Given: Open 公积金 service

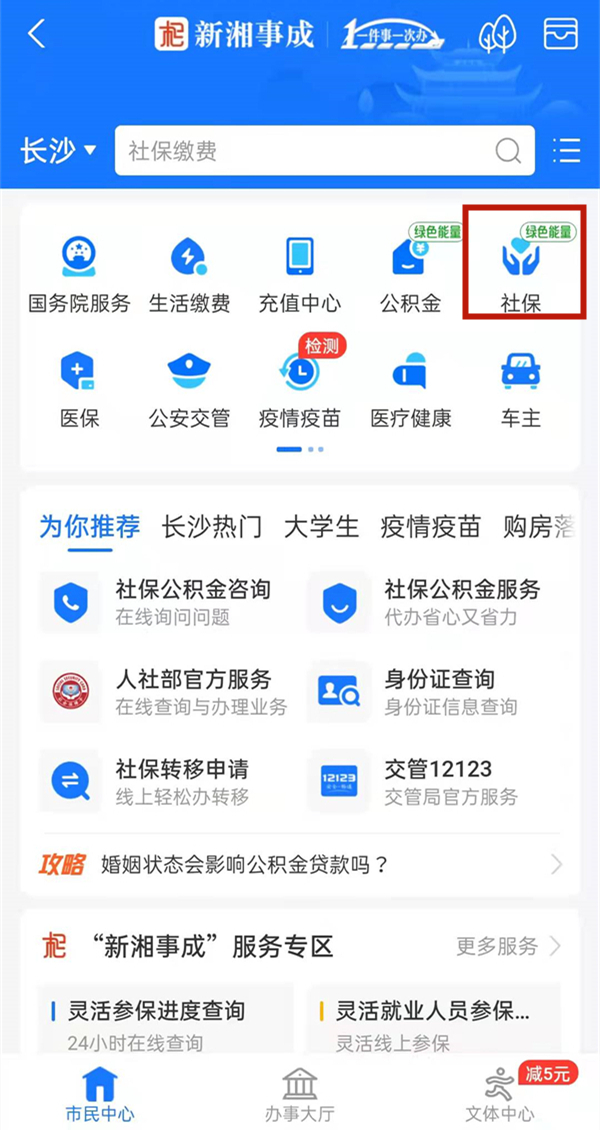Looking at the screenshot, I should tap(410, 272).
